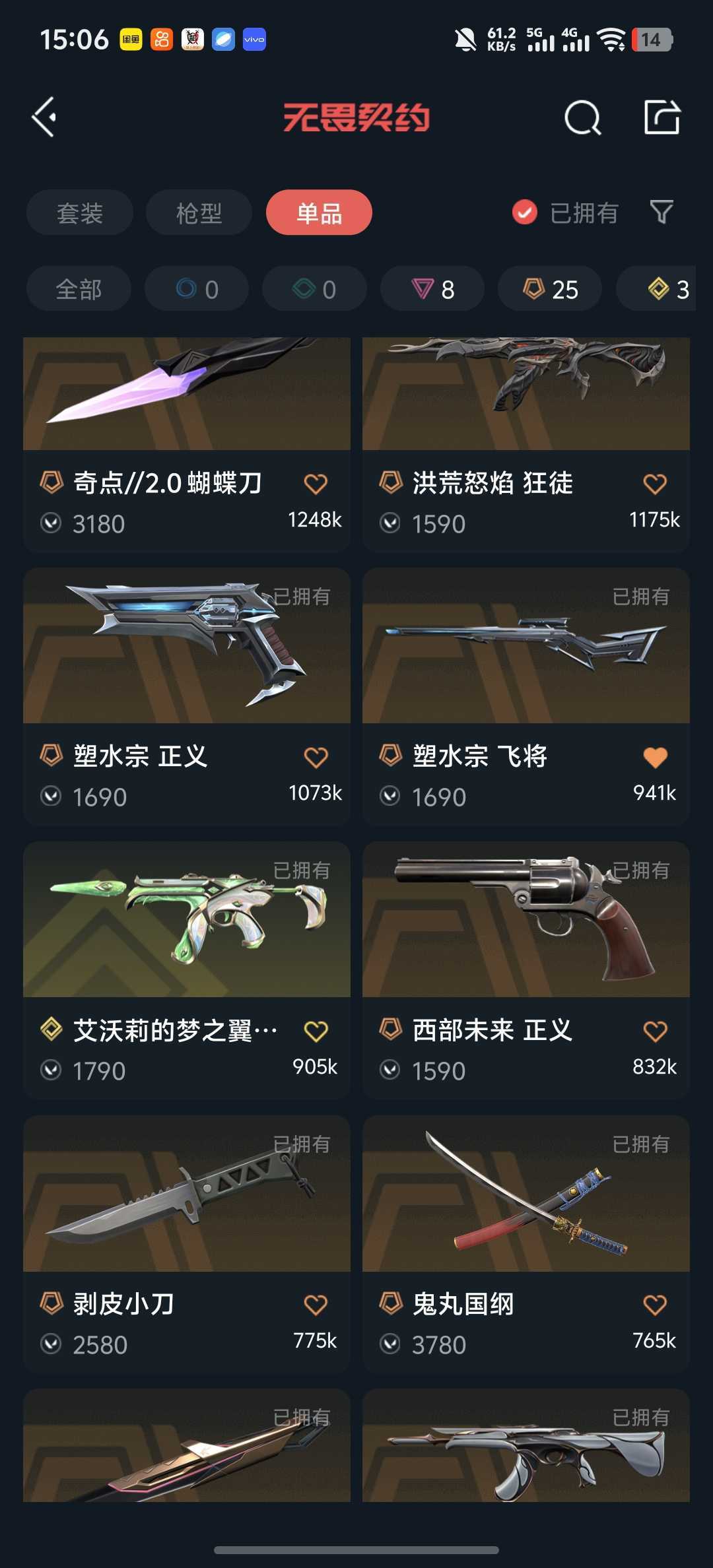
Task: Switch to the 套装 tab
Action: coord(80,212)
